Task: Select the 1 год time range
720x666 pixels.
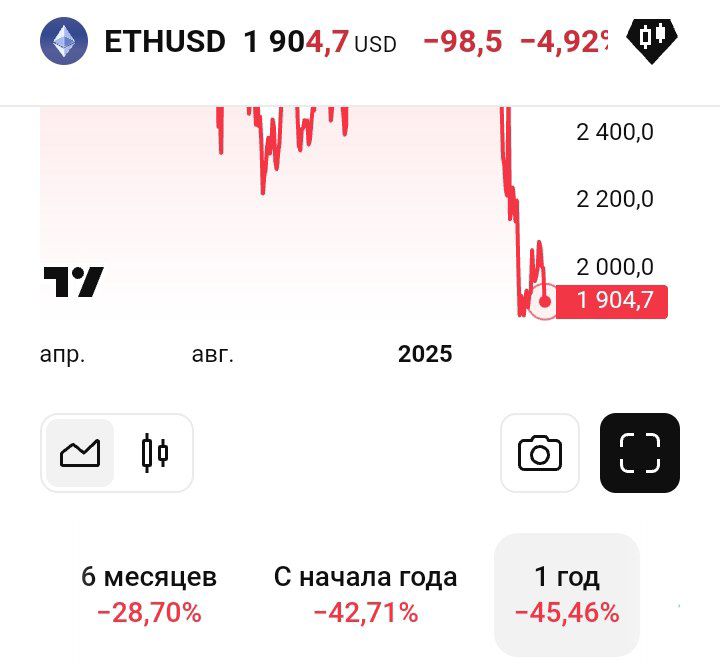Action: click(567, 594)
